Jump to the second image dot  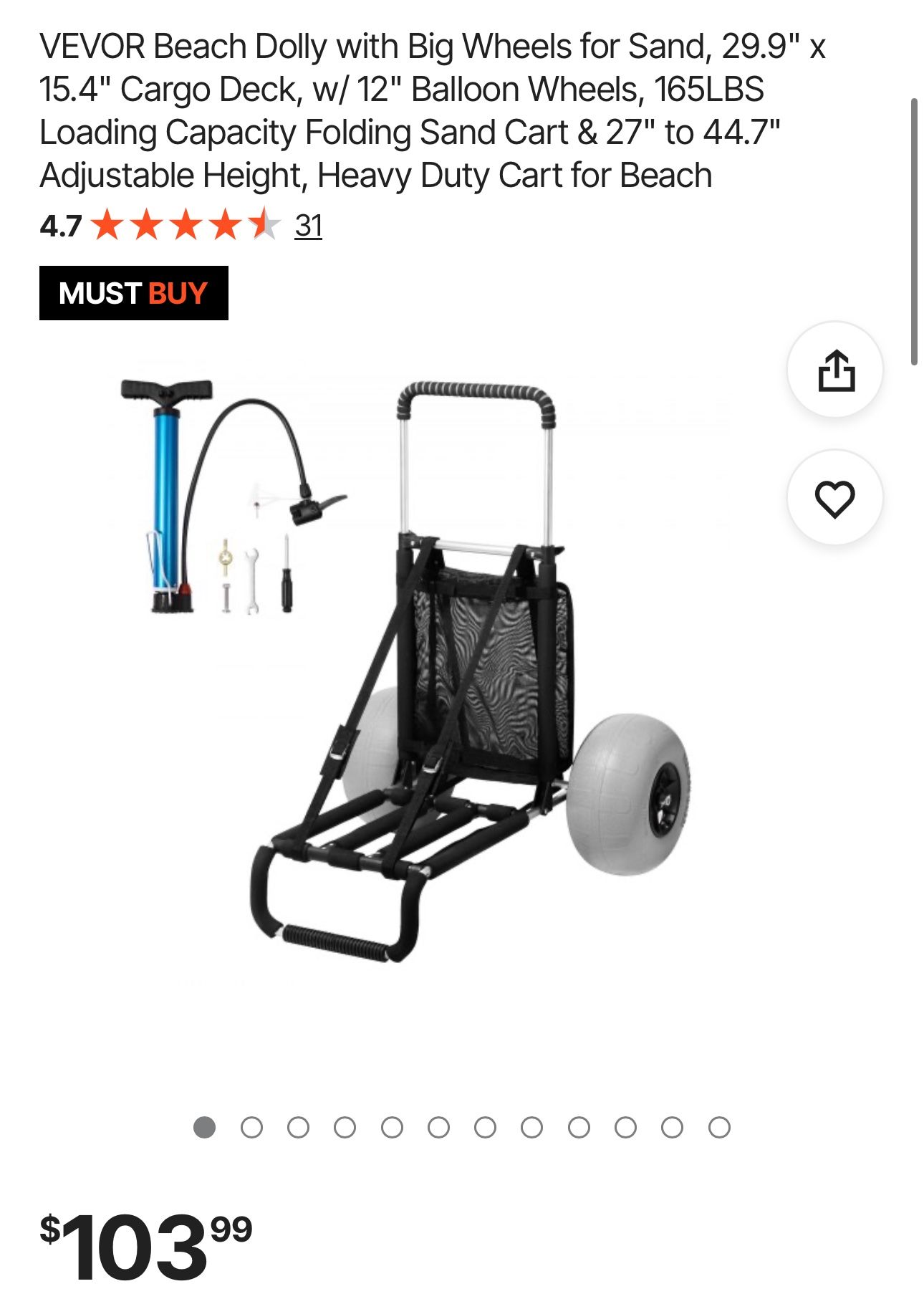(x=251, y=1128)
